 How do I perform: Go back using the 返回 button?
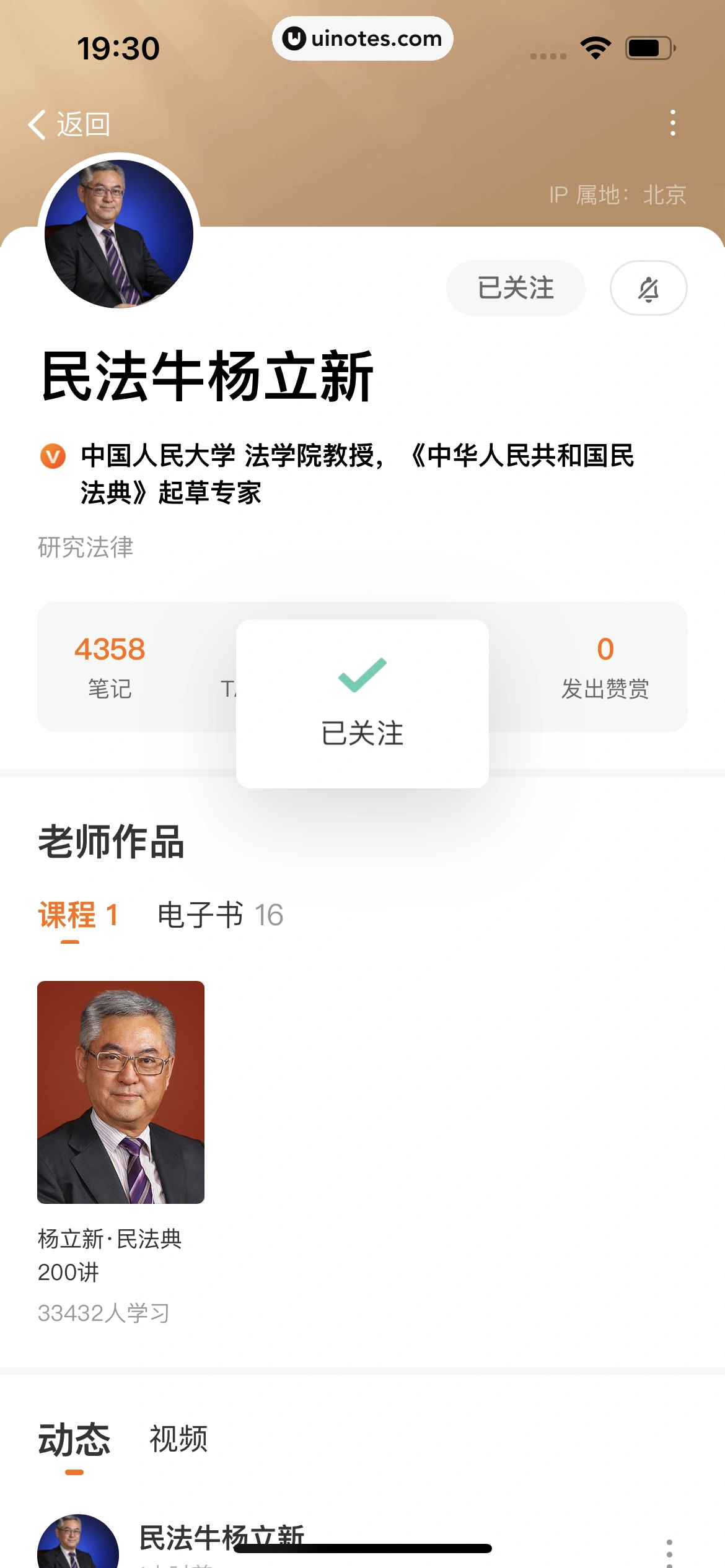69,124
